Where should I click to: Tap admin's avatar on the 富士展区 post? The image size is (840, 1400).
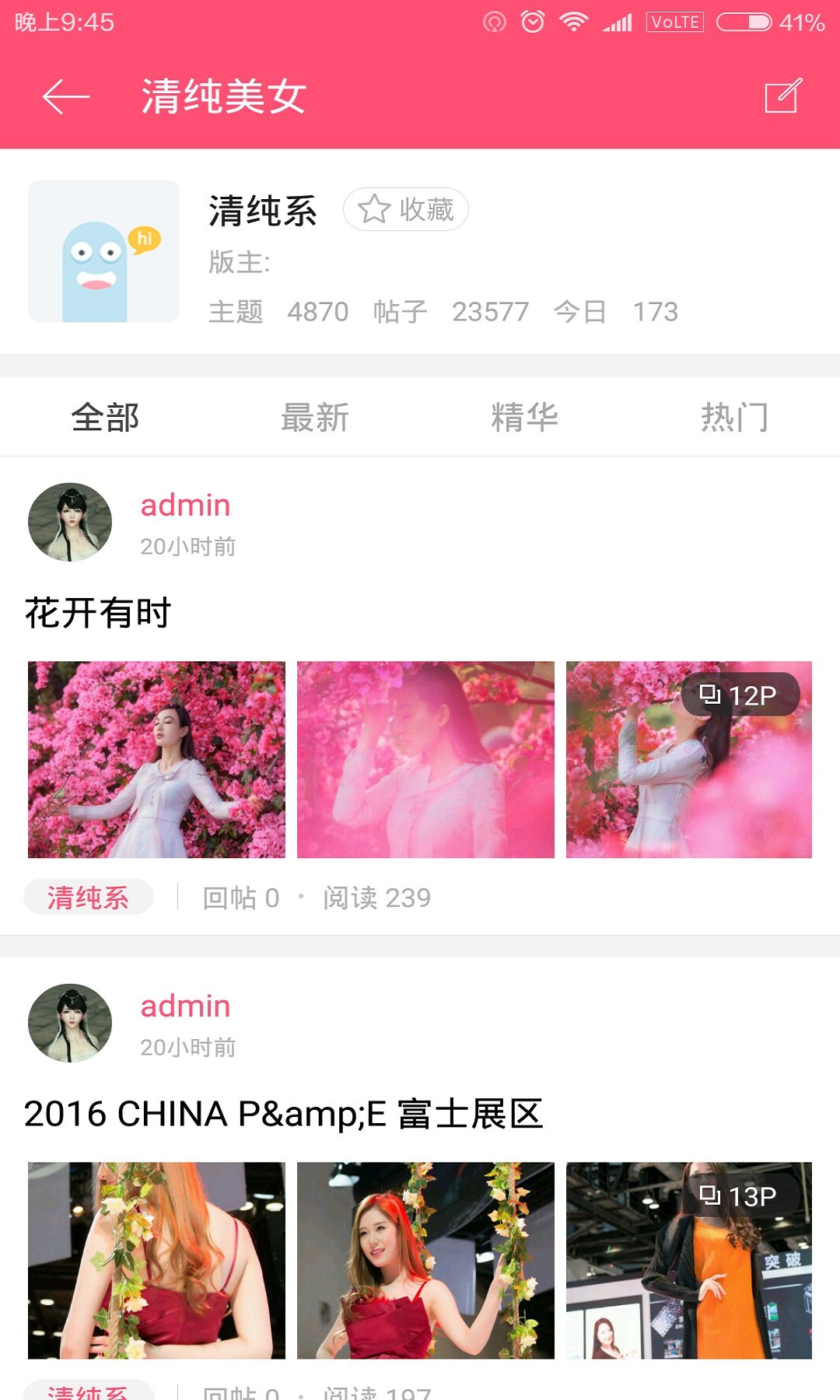coord(70,1023)
